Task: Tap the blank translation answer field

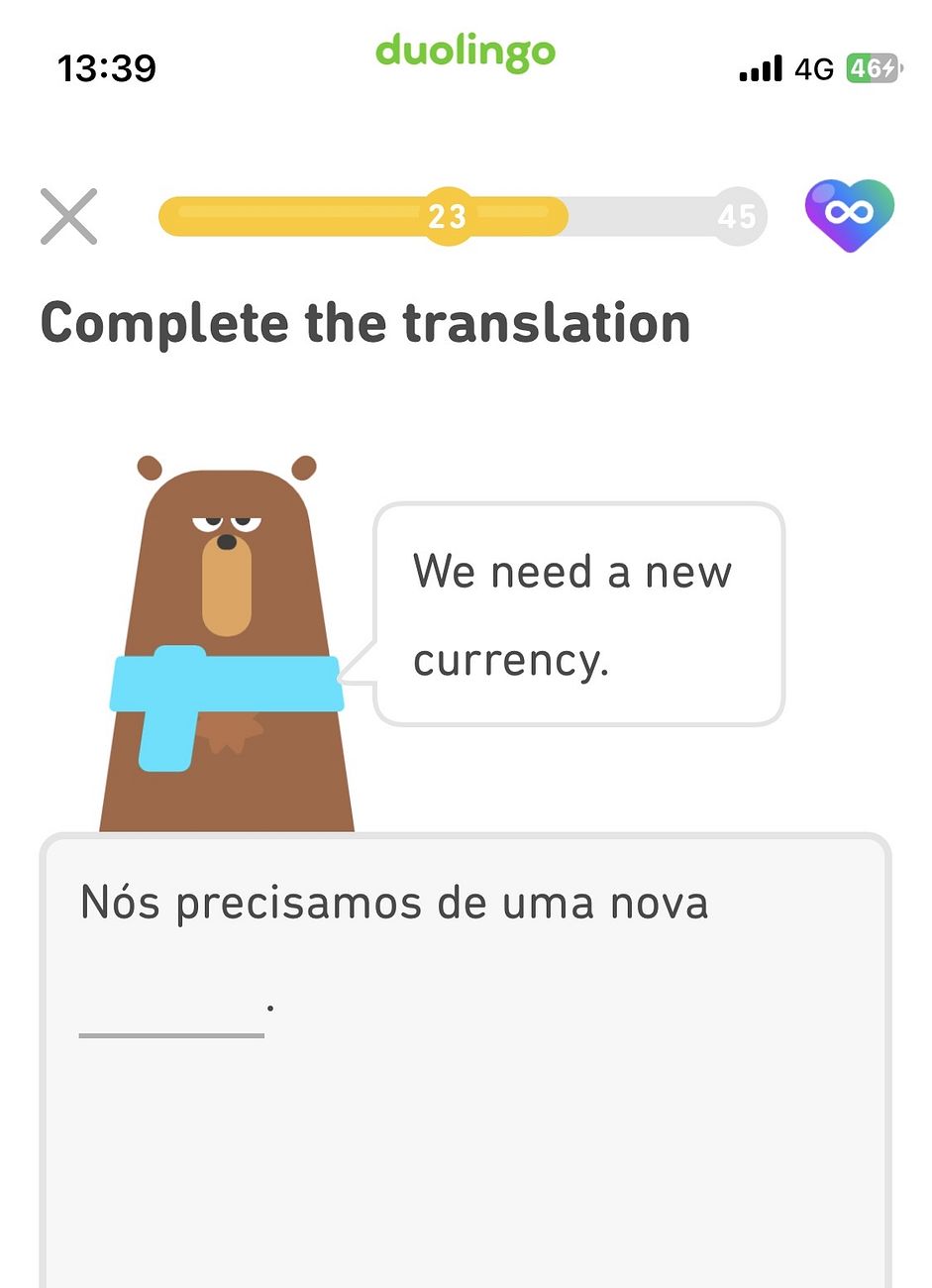Action: pos(171,1013)
